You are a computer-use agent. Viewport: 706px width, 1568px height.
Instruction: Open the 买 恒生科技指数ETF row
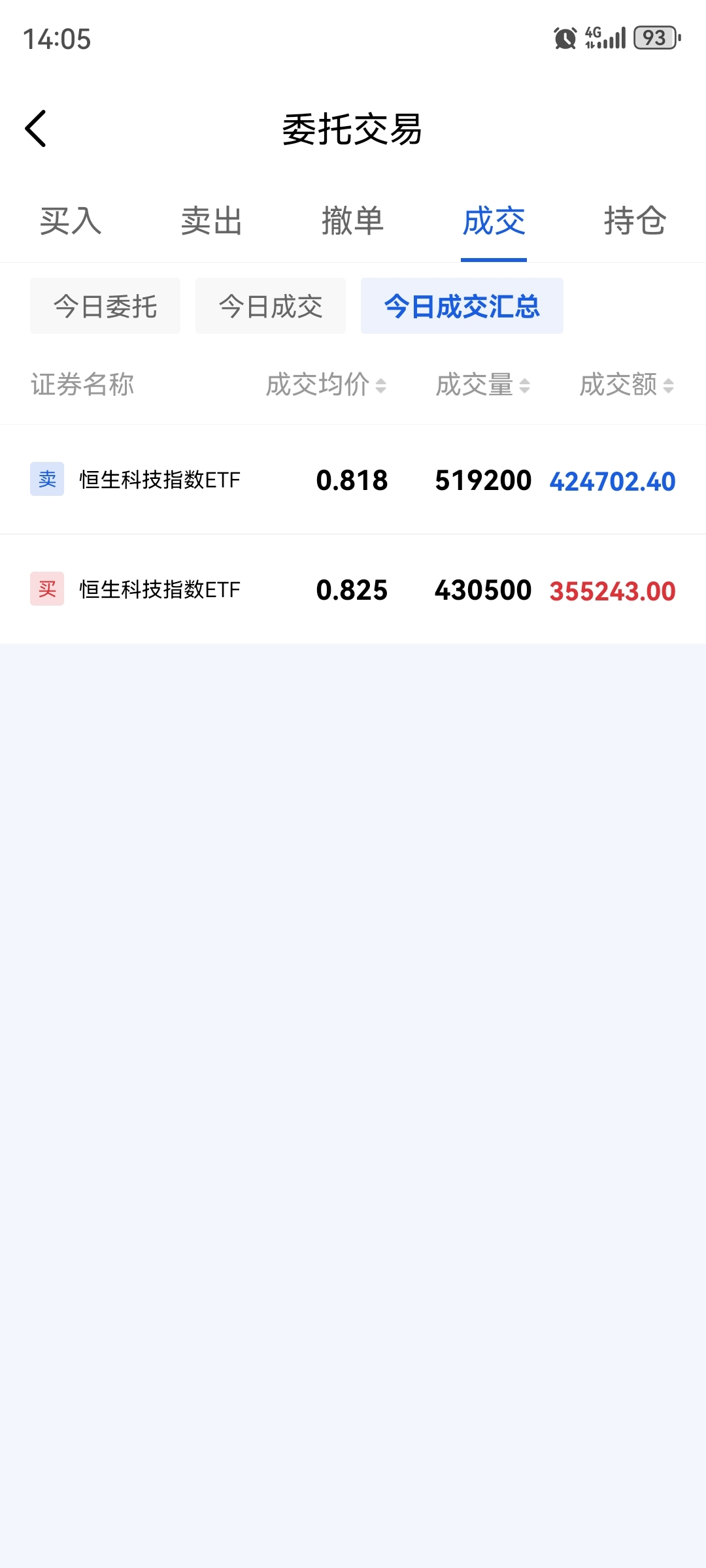point(353,589)
